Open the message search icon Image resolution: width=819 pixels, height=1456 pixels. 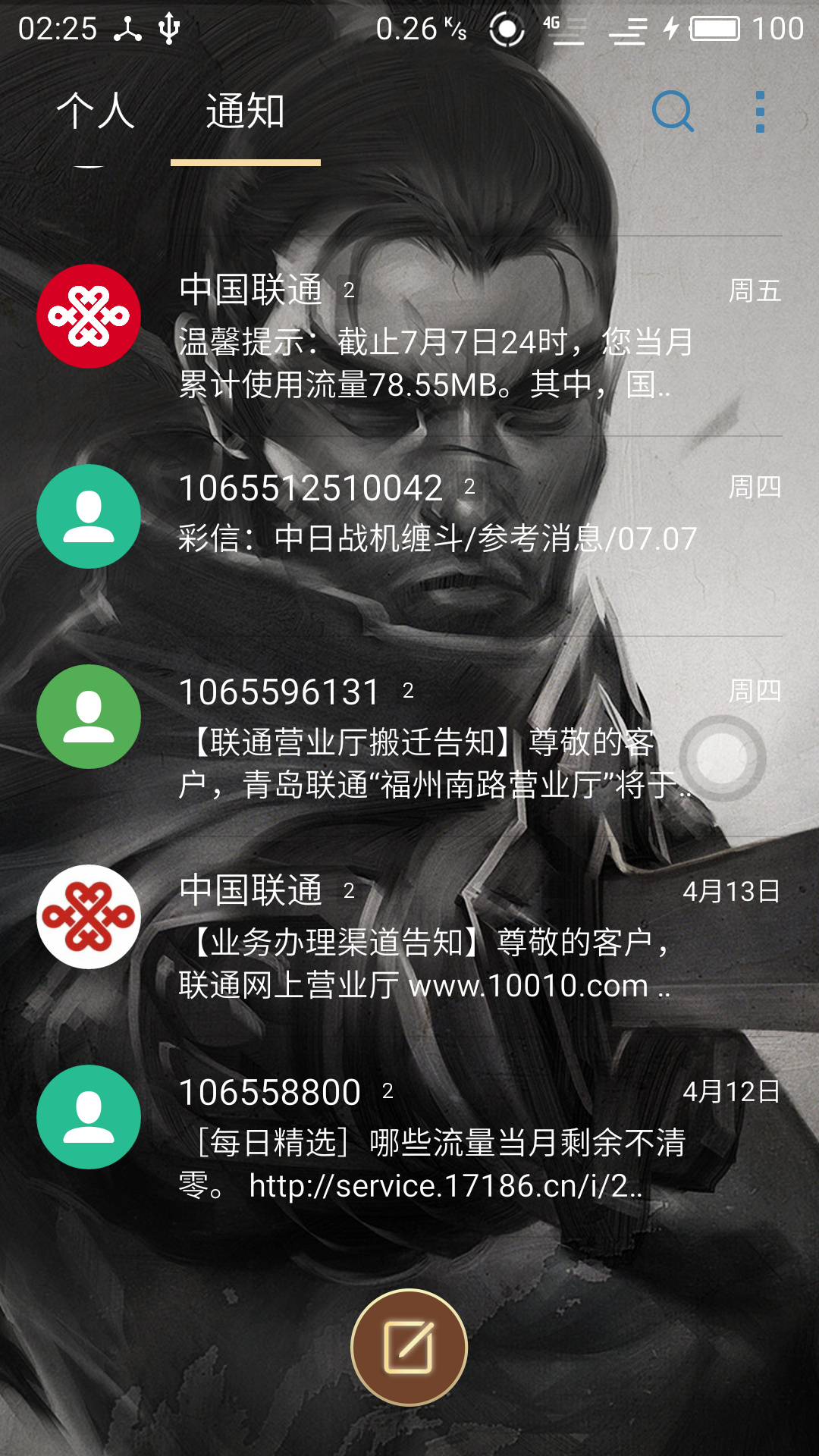click(x=673, y=112)
